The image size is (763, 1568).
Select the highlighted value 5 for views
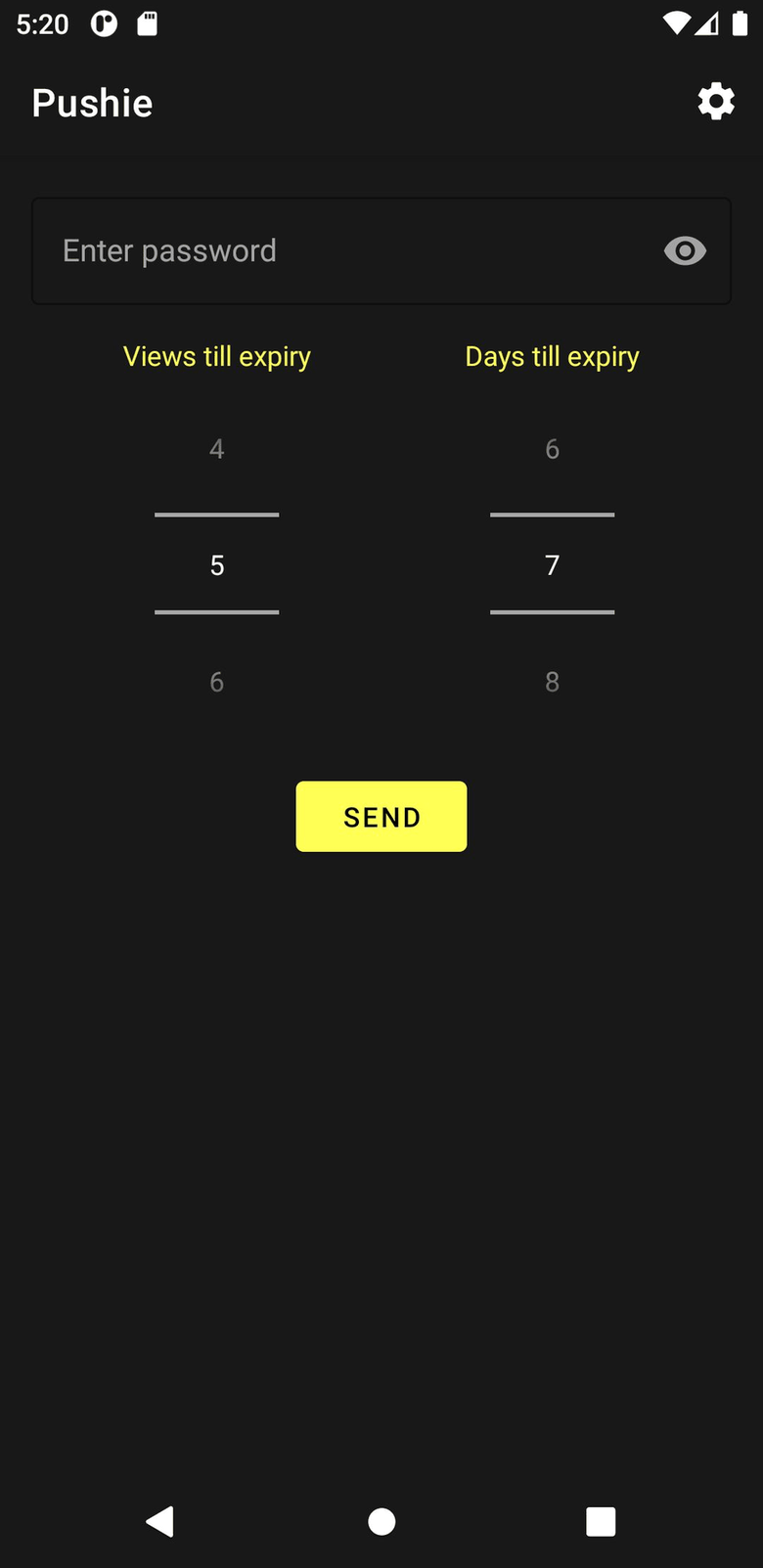click(x=216, y=564)
